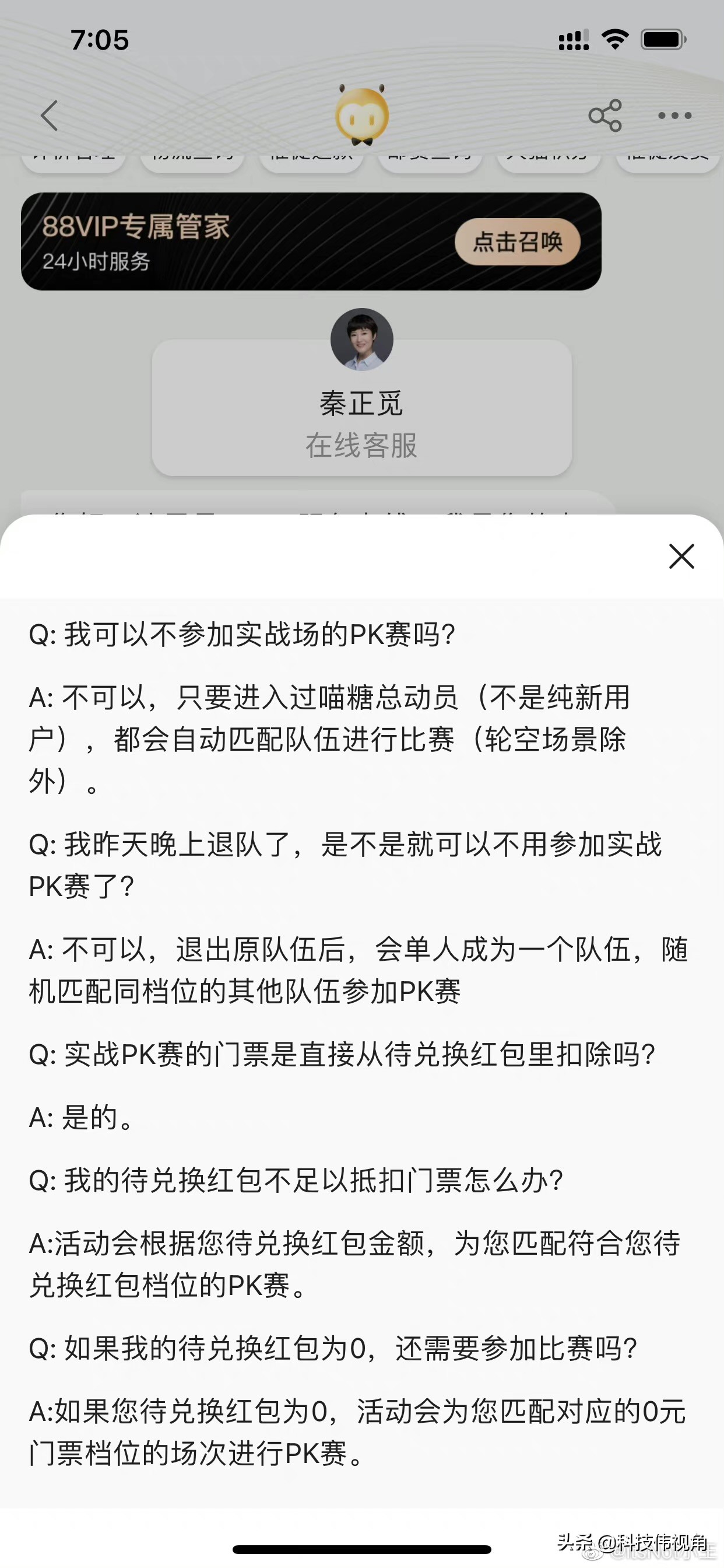Tap the share icon in the top bar
The width and height of the screenshot is (724, 1568).
click(x=606, y=115)
